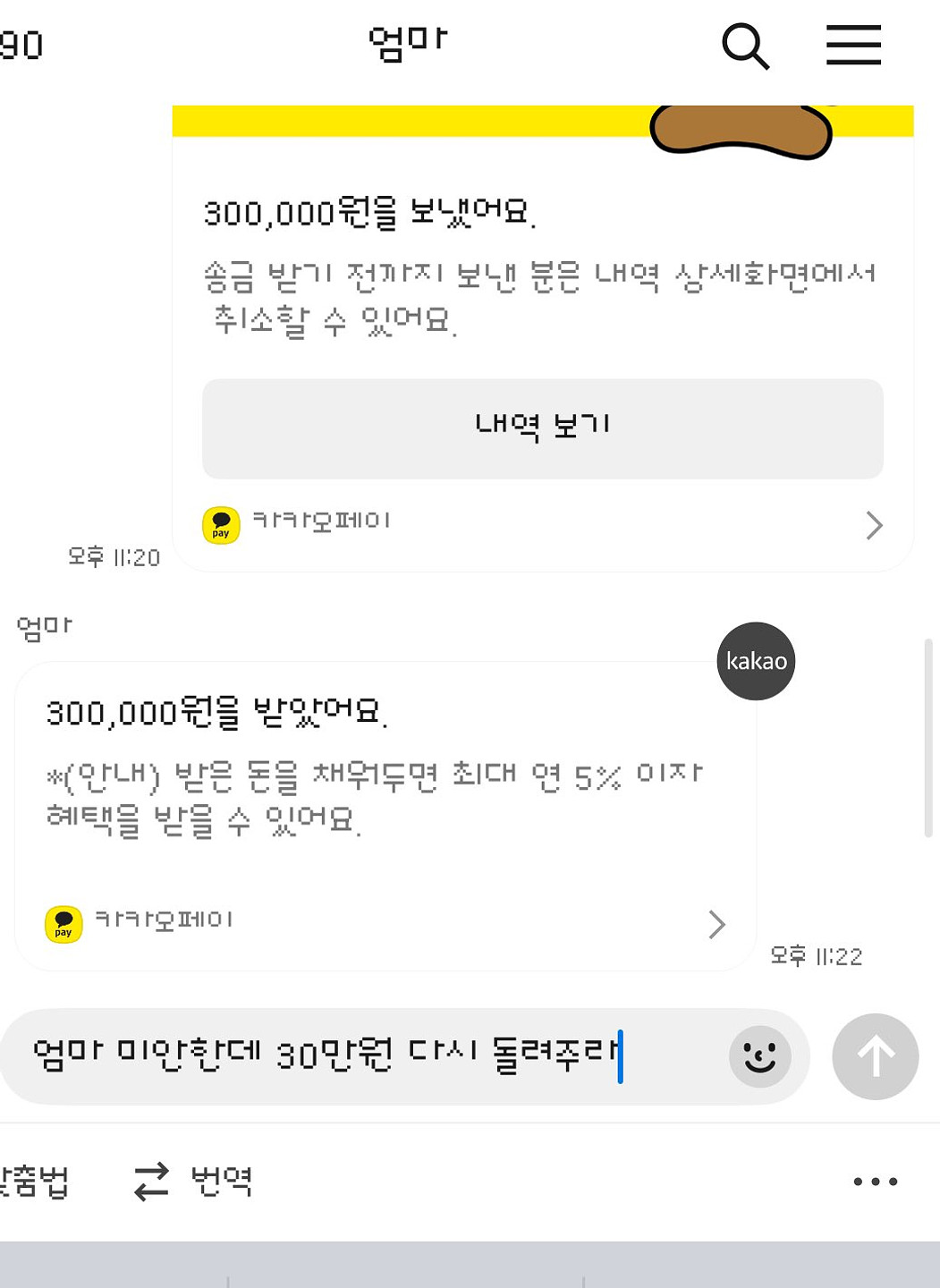Open the emoji picker
The width and height of the screenshot is (940, 1288).
(x=759, y=1056)
